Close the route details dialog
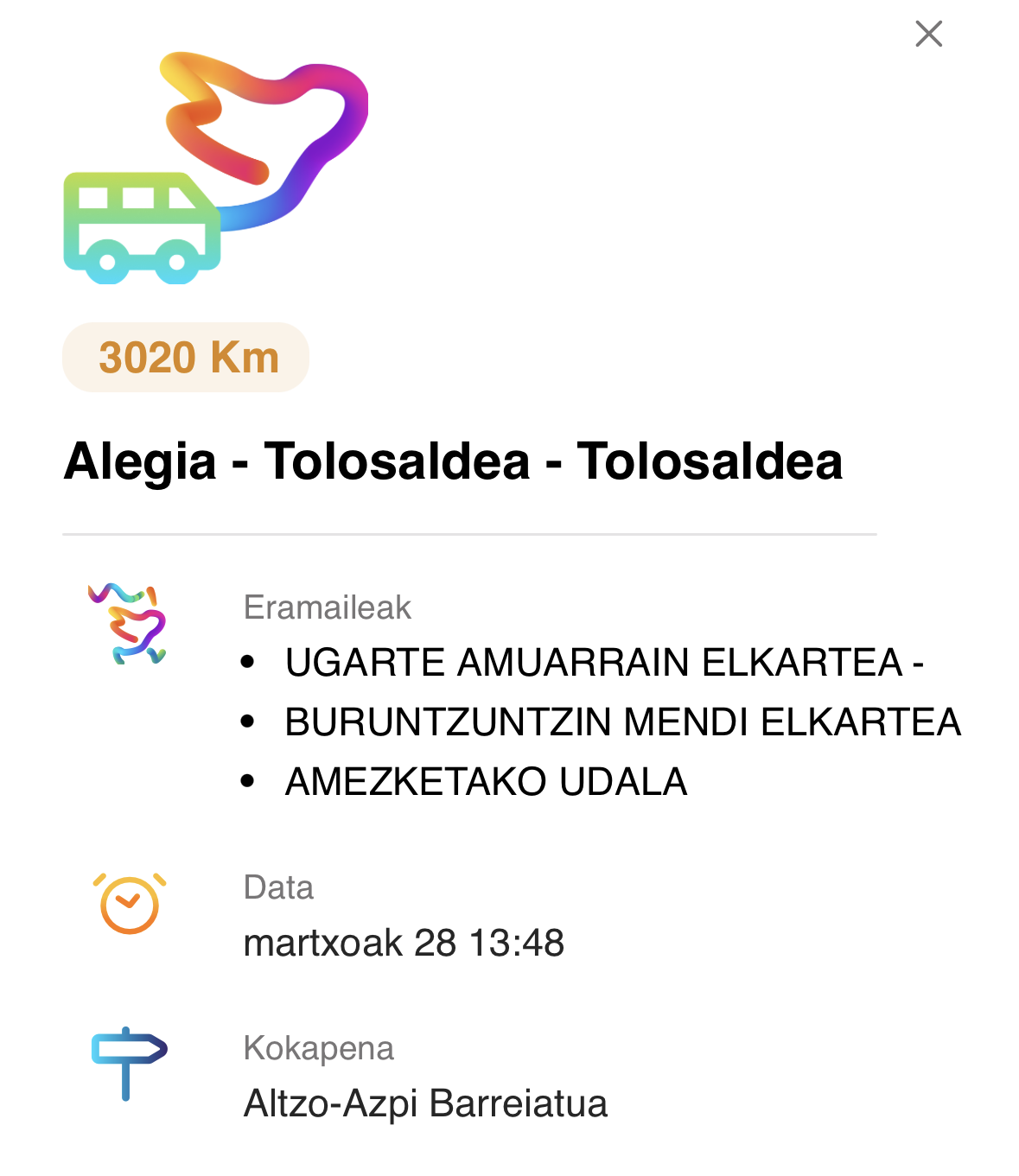Image resolution: width=1019 pixels, height=1176 pixels. [x=928, y=34]
